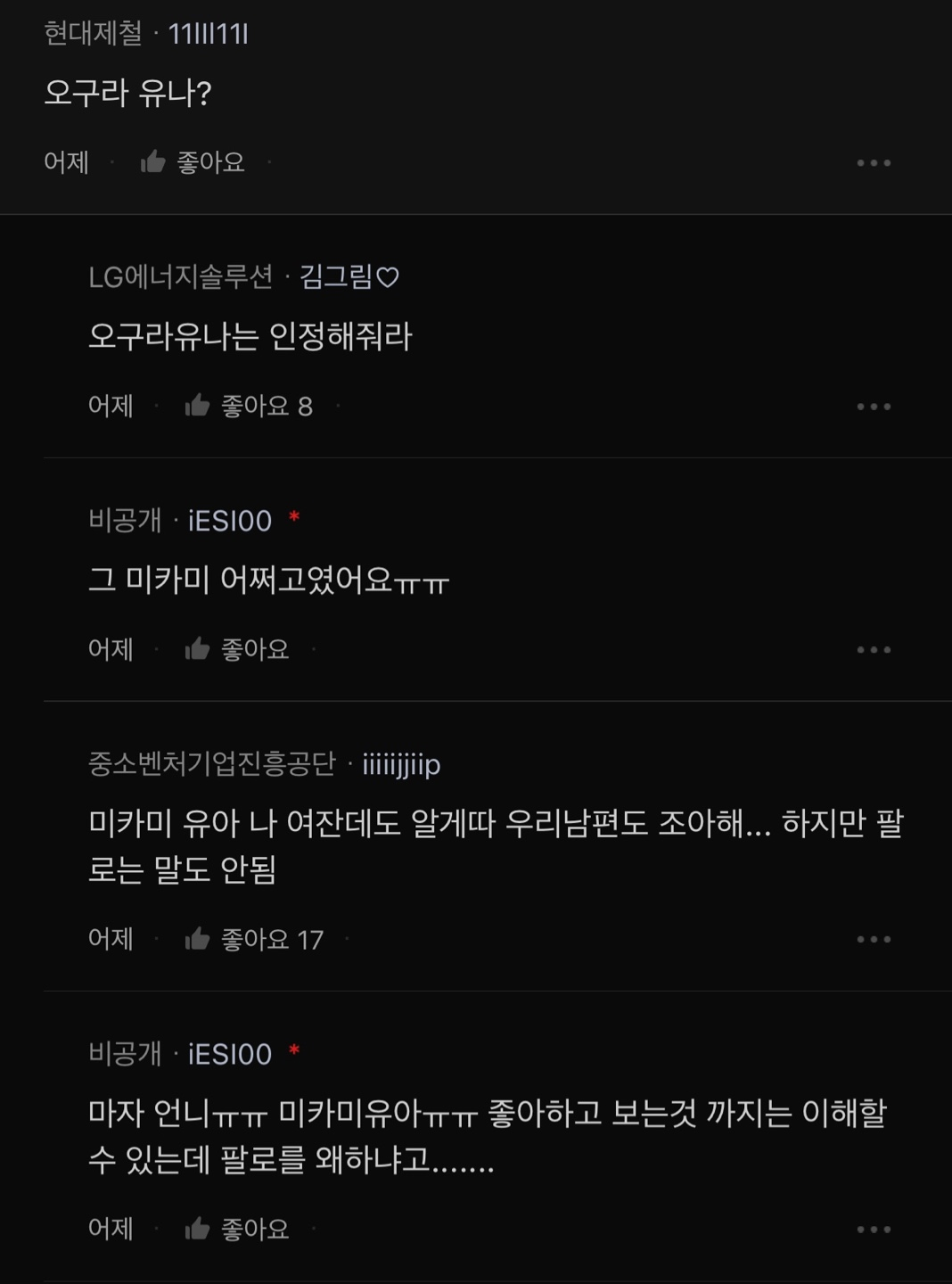Open more options on iiiiijjiip's reply
Image resolution: width=952 pixels, height=1284 pixels.
coord(874,940)
